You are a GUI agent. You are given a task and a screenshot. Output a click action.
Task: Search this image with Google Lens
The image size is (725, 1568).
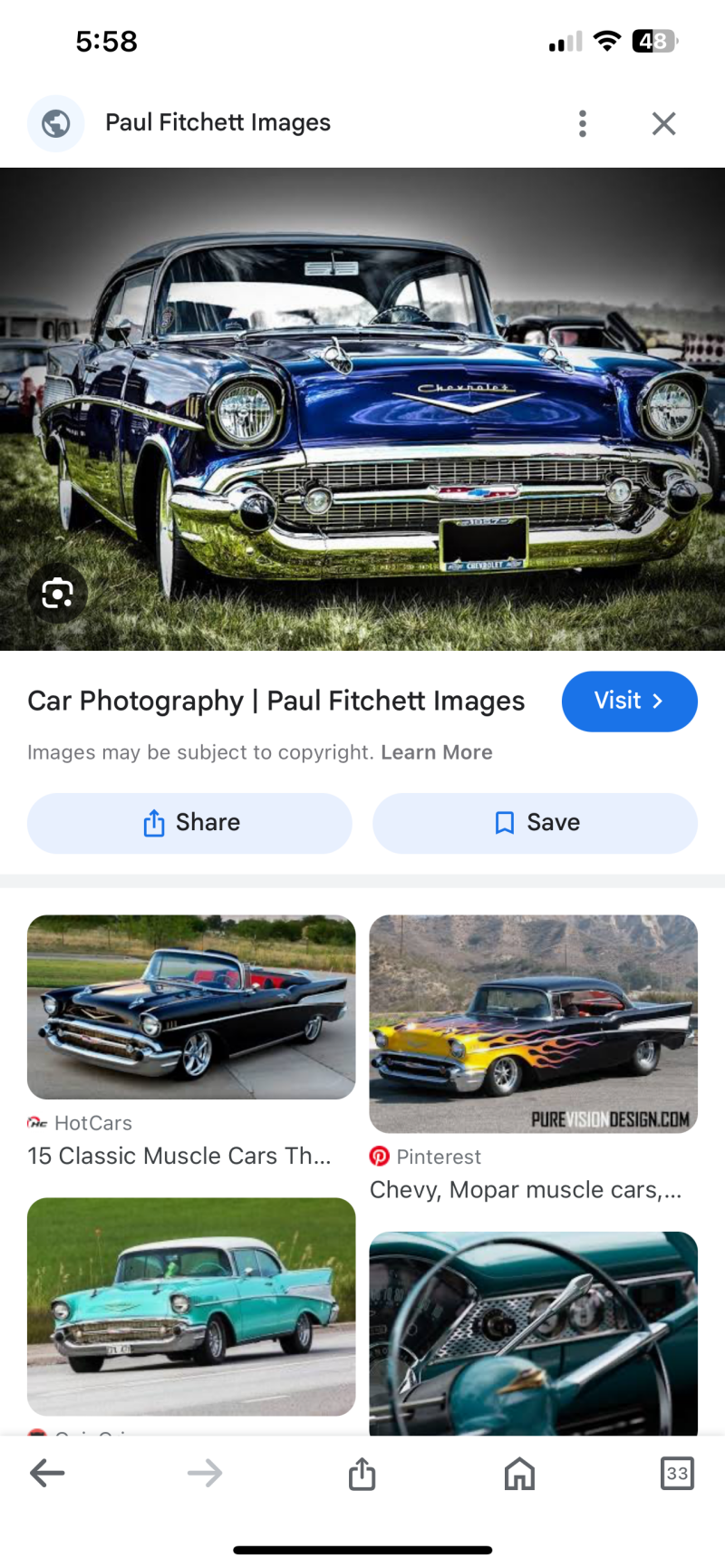[57, 595]
